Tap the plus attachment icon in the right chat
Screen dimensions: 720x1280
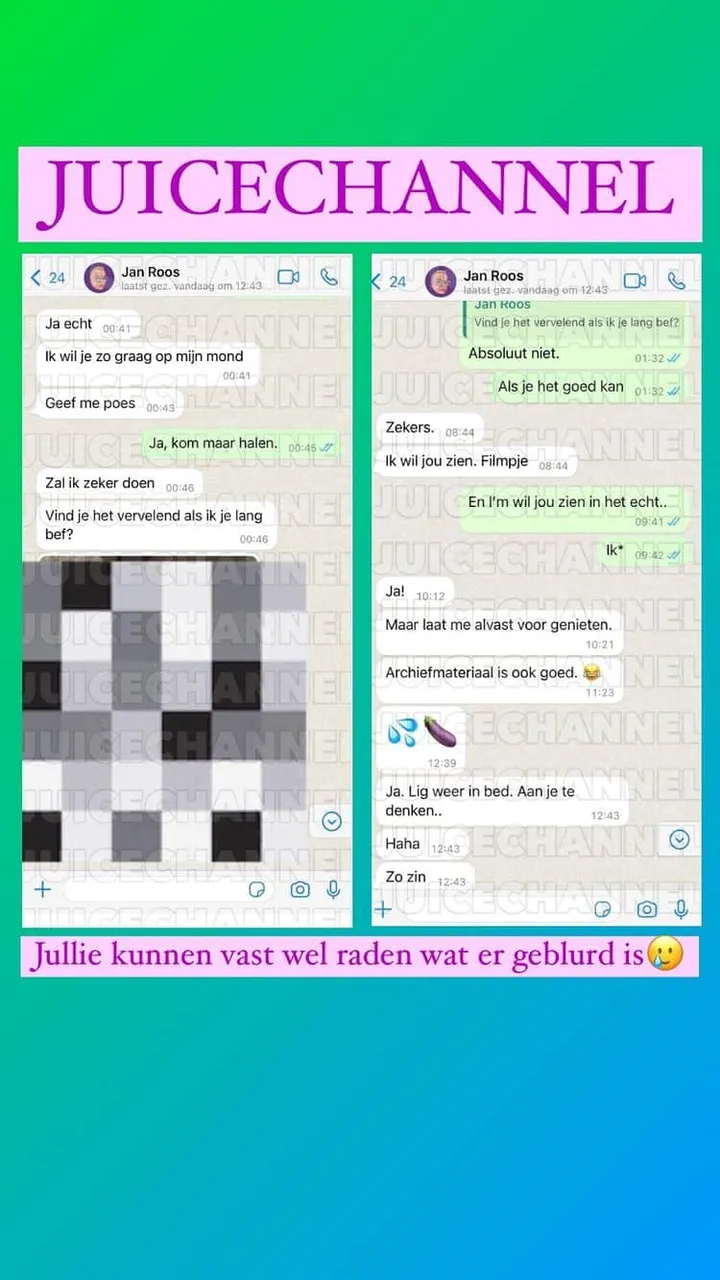(x=383, y=910)
